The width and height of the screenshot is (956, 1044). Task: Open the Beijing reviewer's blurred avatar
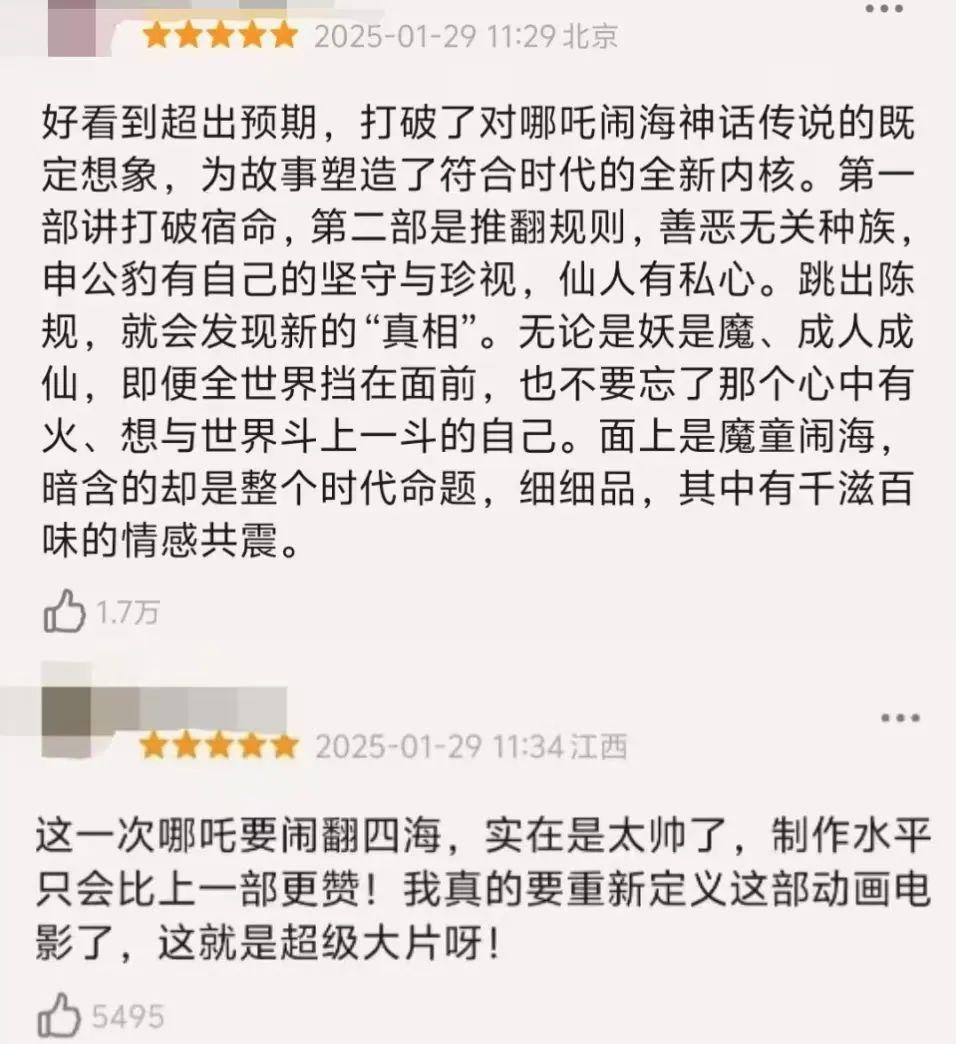click(70, 25)
